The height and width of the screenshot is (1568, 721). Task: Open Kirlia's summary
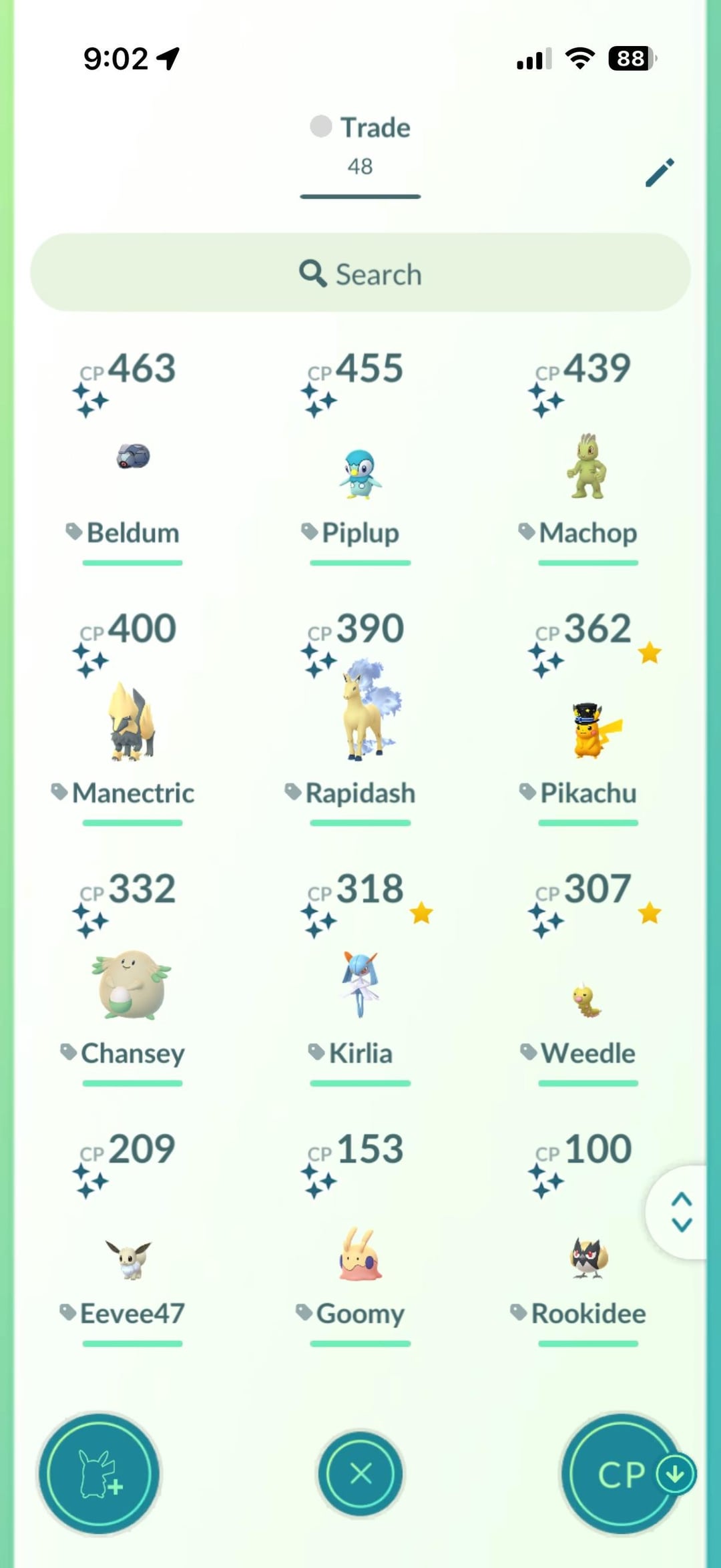click(x=360, y=985)
